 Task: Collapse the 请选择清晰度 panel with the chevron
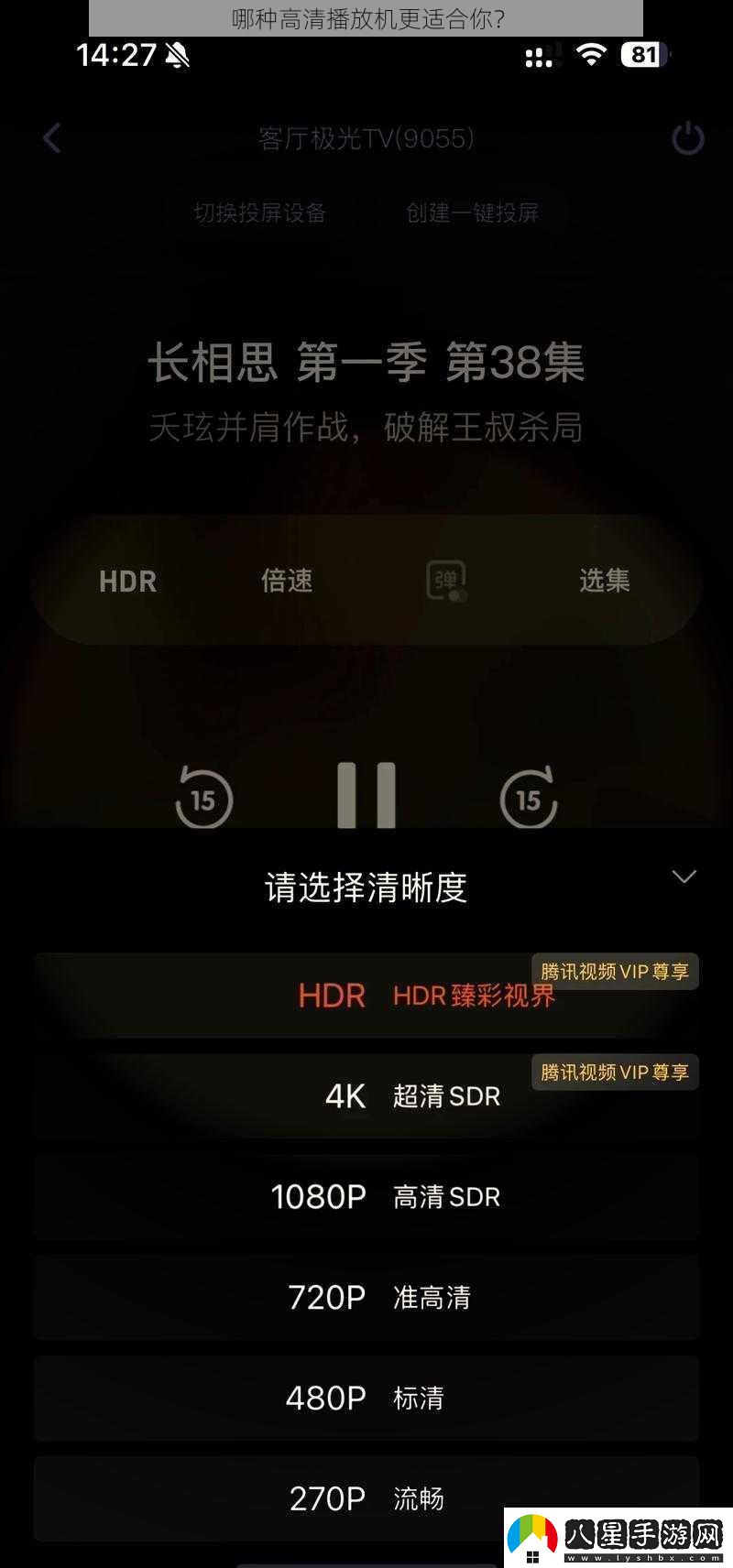click(684, 877)
